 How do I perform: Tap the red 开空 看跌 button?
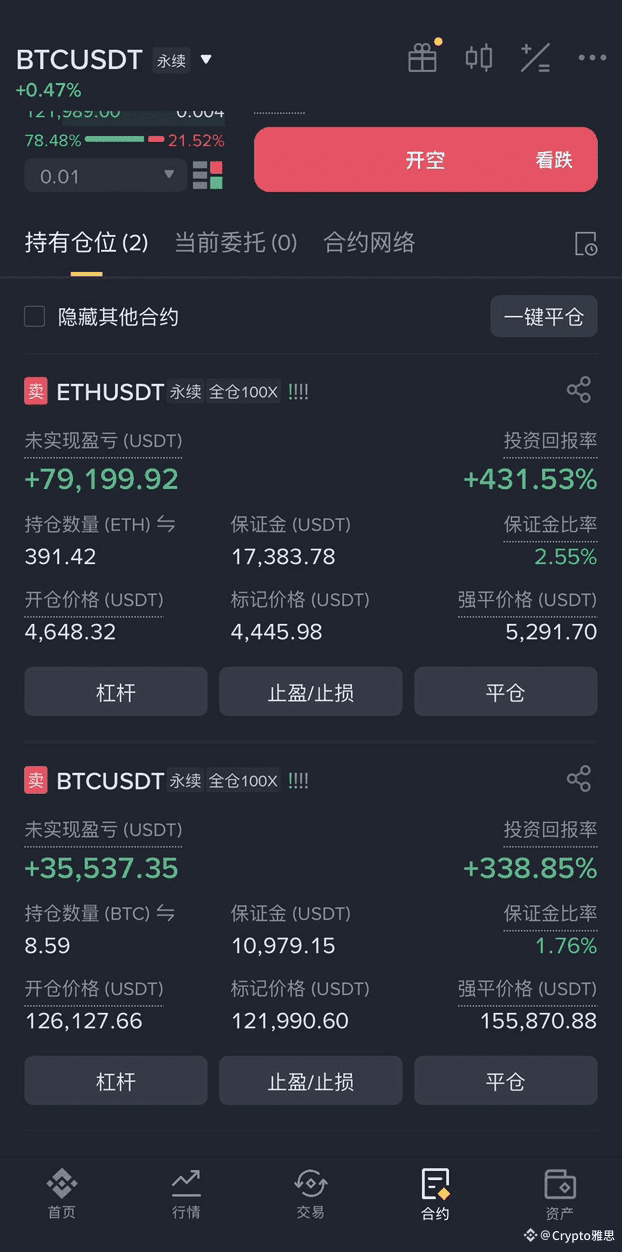coord(425,159)
